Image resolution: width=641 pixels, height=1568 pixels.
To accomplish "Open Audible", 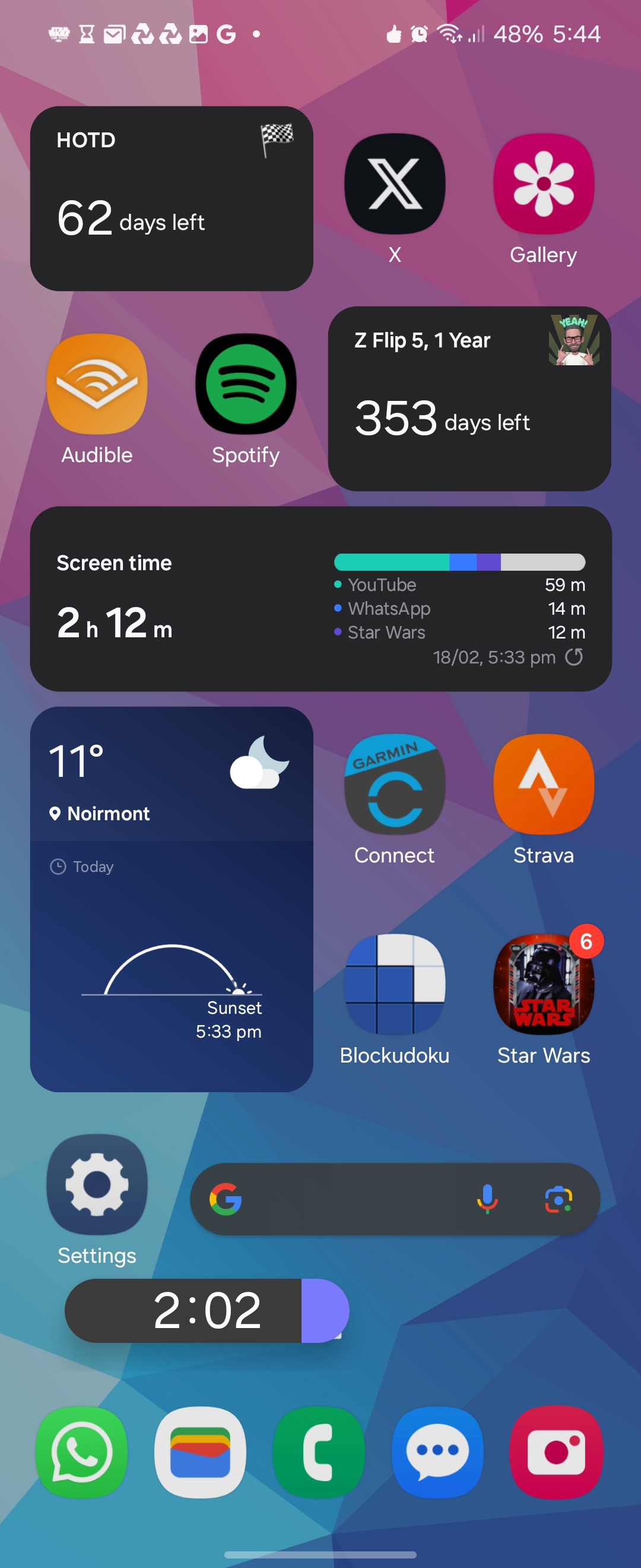I will (97, 384).
